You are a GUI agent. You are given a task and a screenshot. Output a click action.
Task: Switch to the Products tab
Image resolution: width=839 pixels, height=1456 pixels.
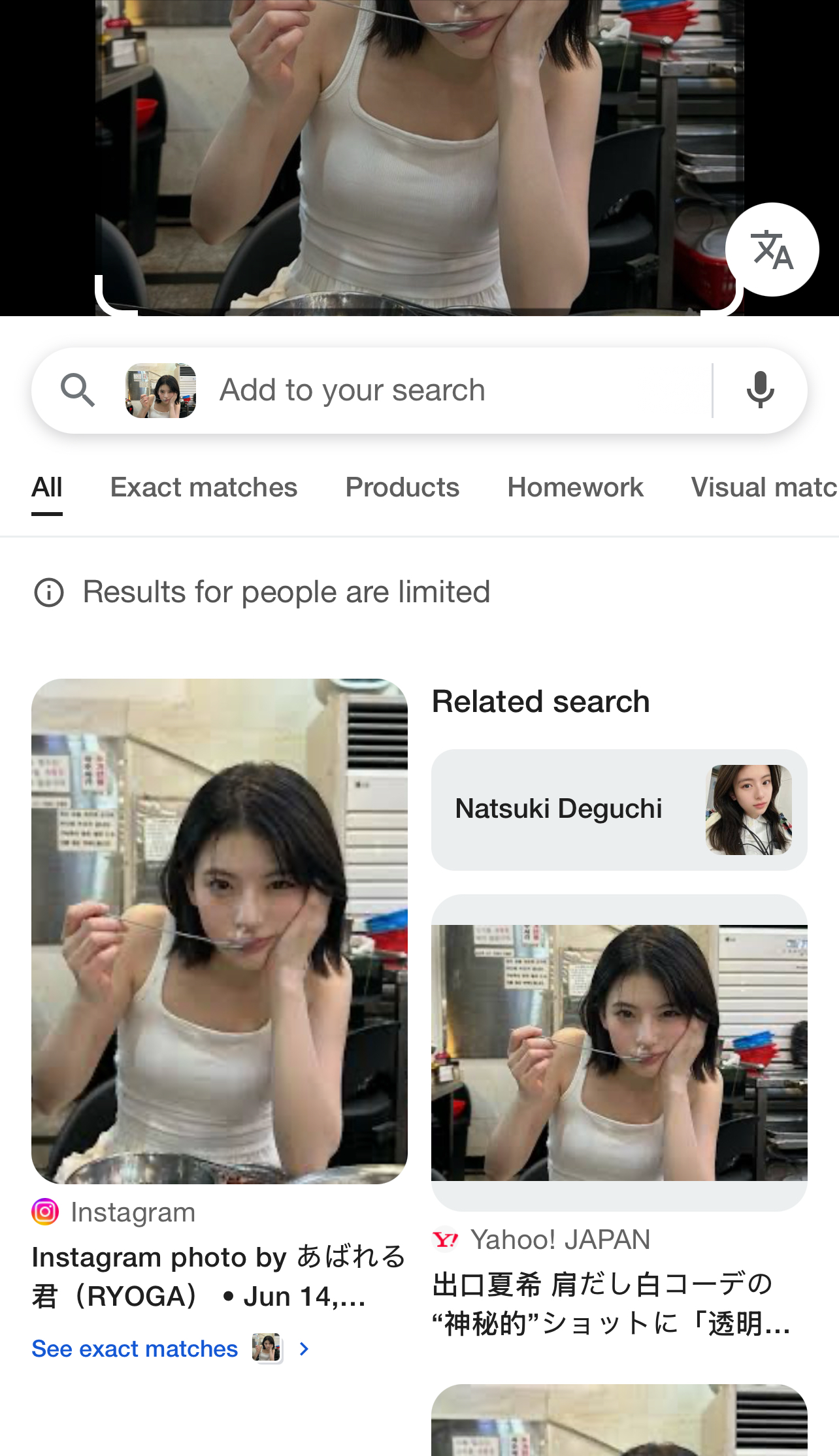pyautogui.click(x=403, y=487)
